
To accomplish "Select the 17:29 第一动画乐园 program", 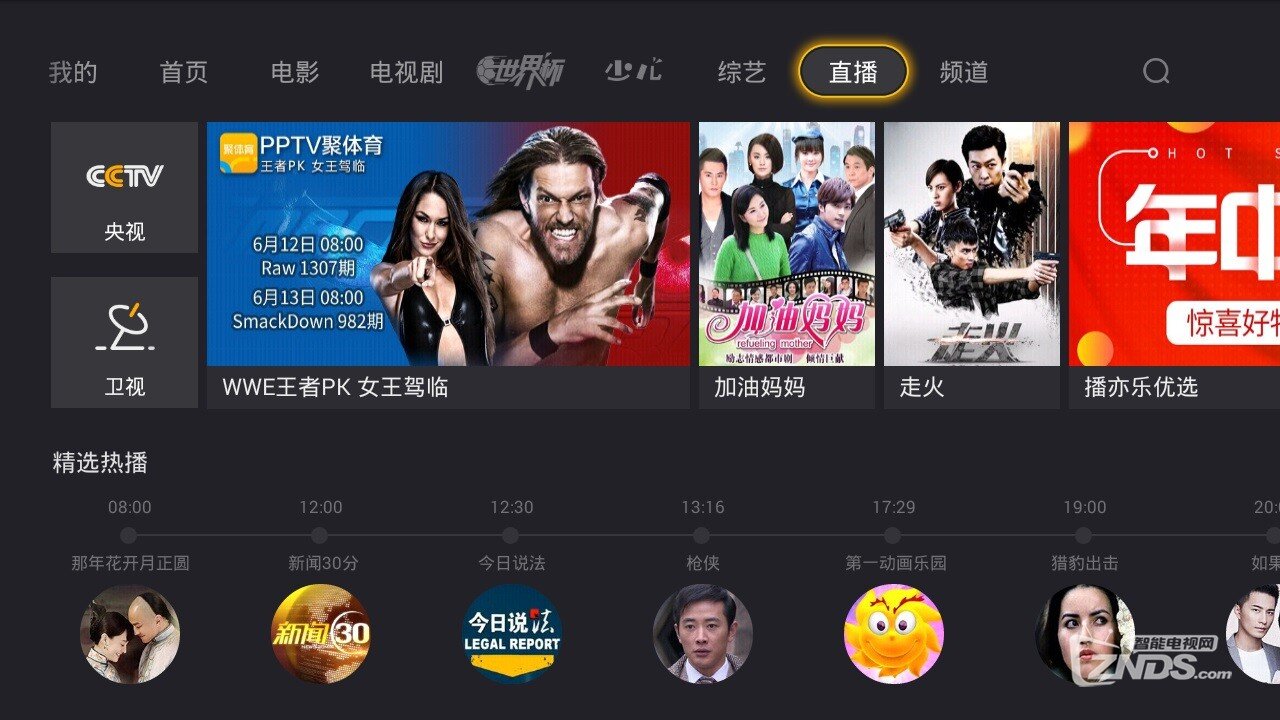I will [x=894, y=633].
